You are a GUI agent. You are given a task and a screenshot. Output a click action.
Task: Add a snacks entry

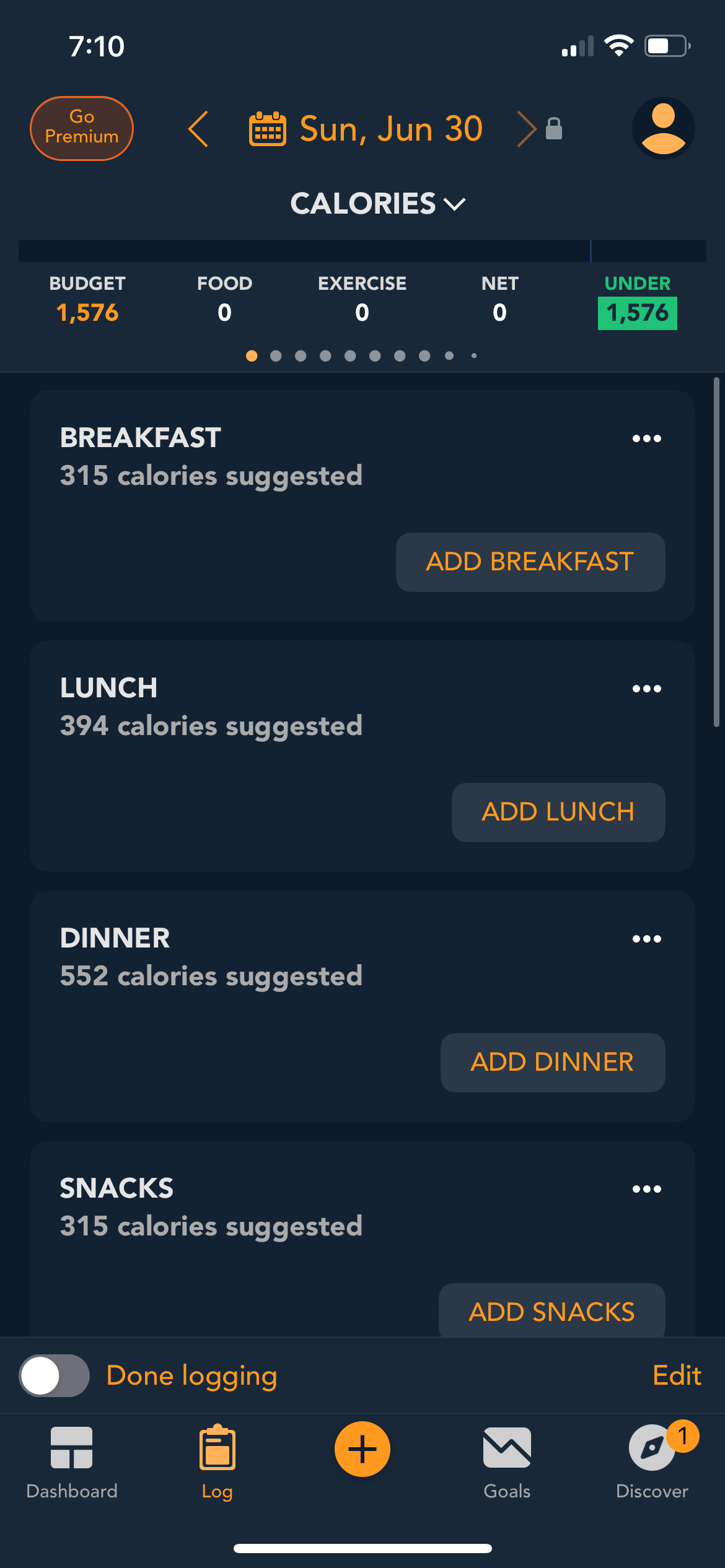(x=551, y=1310)
